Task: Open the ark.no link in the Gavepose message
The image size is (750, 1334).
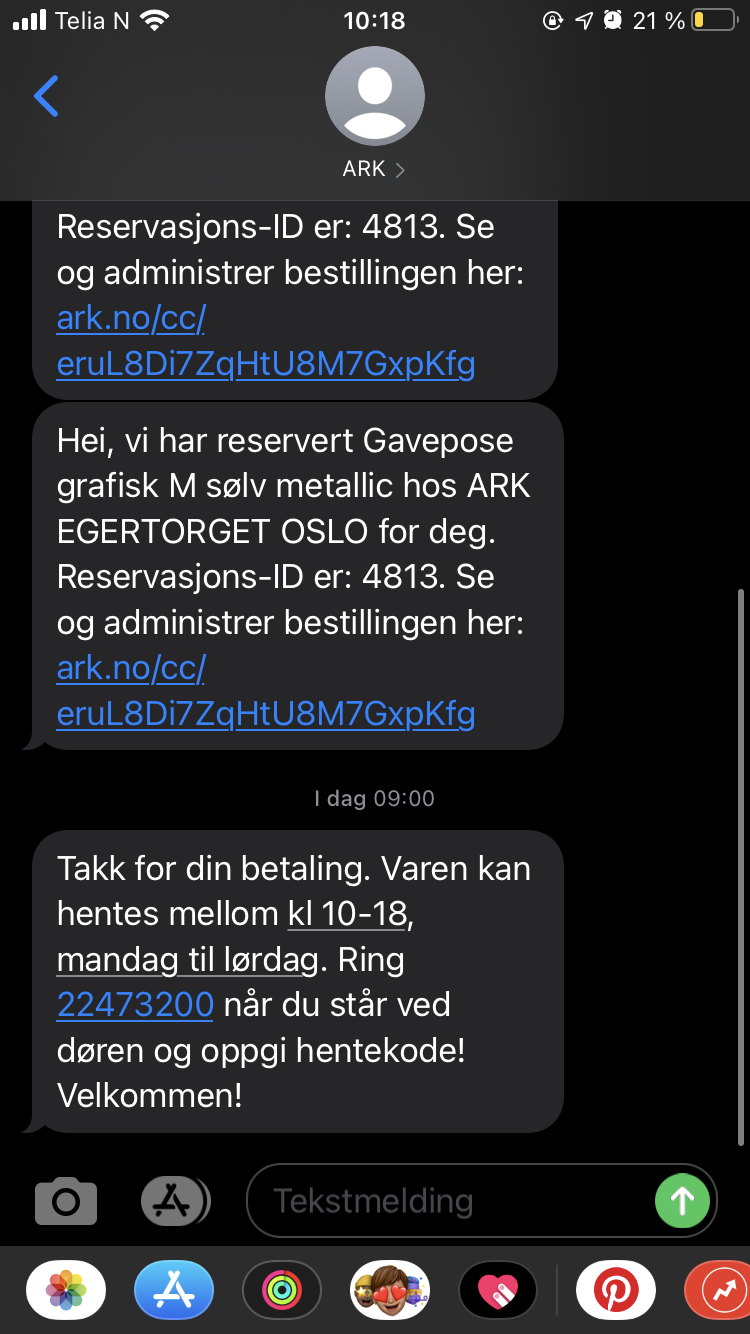Action: [266, 691]
